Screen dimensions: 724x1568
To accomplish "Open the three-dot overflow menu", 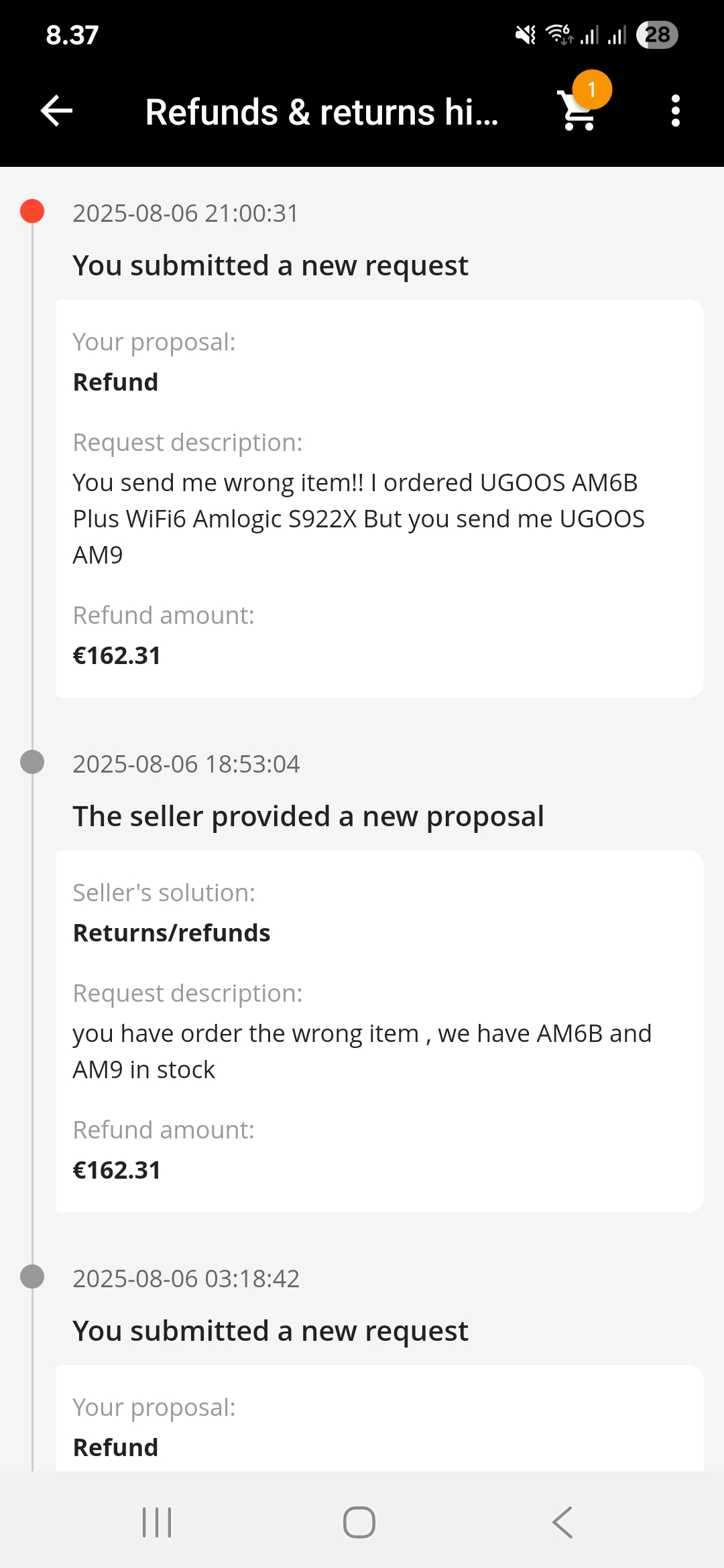I will point(676,111).
